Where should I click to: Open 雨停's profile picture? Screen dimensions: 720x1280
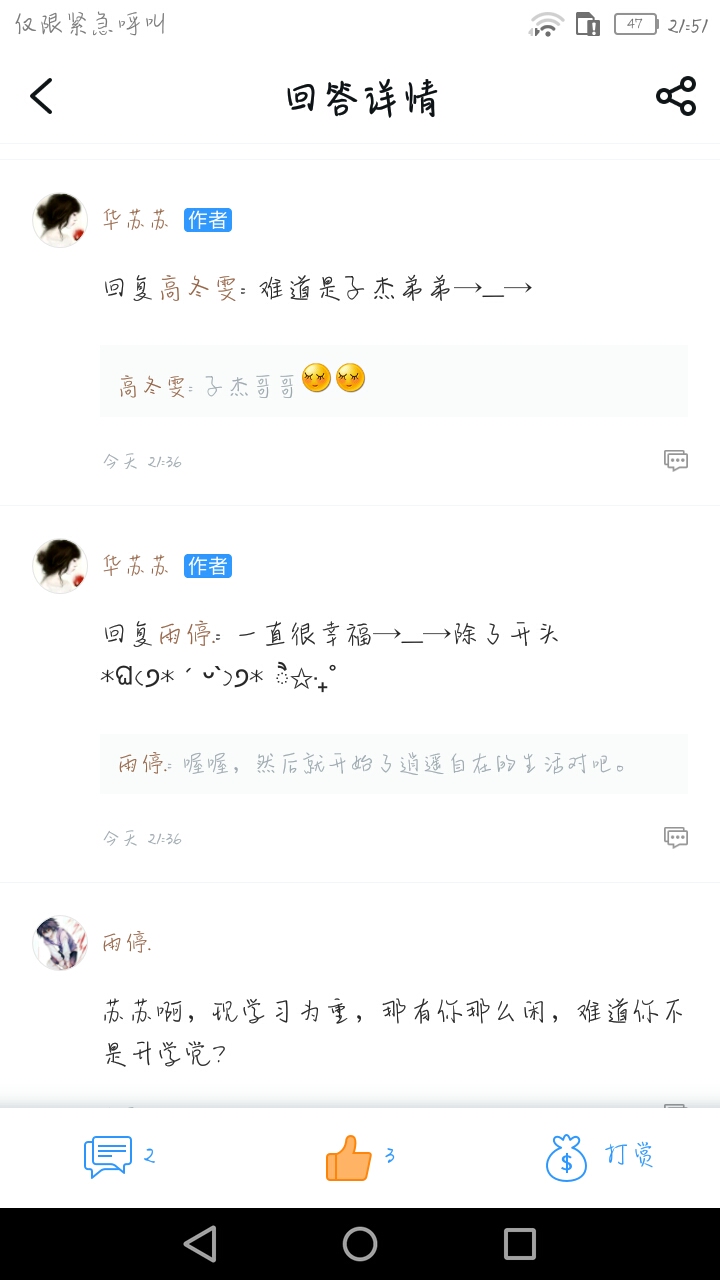pos(60,943)
